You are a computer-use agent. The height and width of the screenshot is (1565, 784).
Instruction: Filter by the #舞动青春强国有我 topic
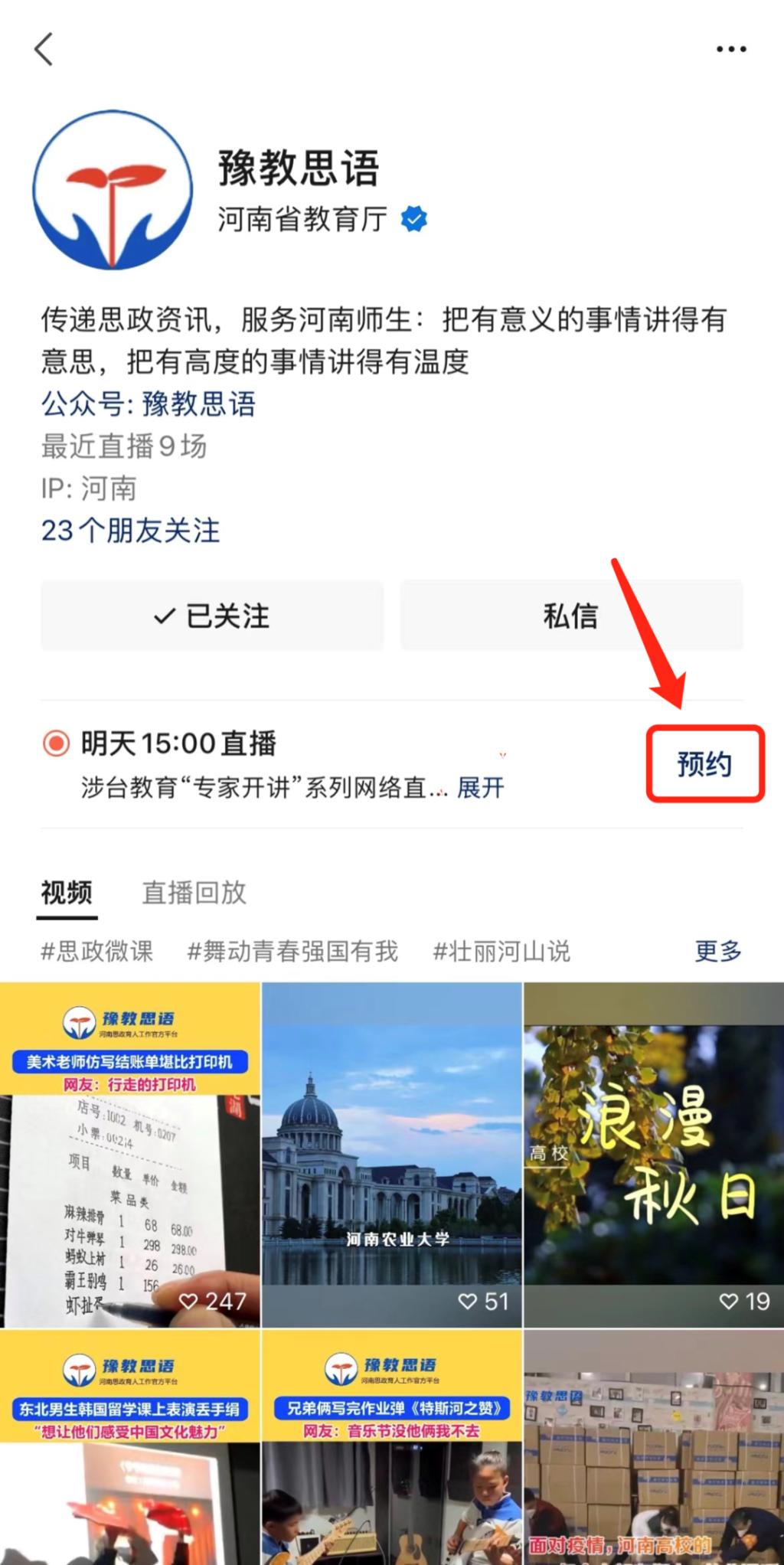pyautogui.click(x=292, y=951)
